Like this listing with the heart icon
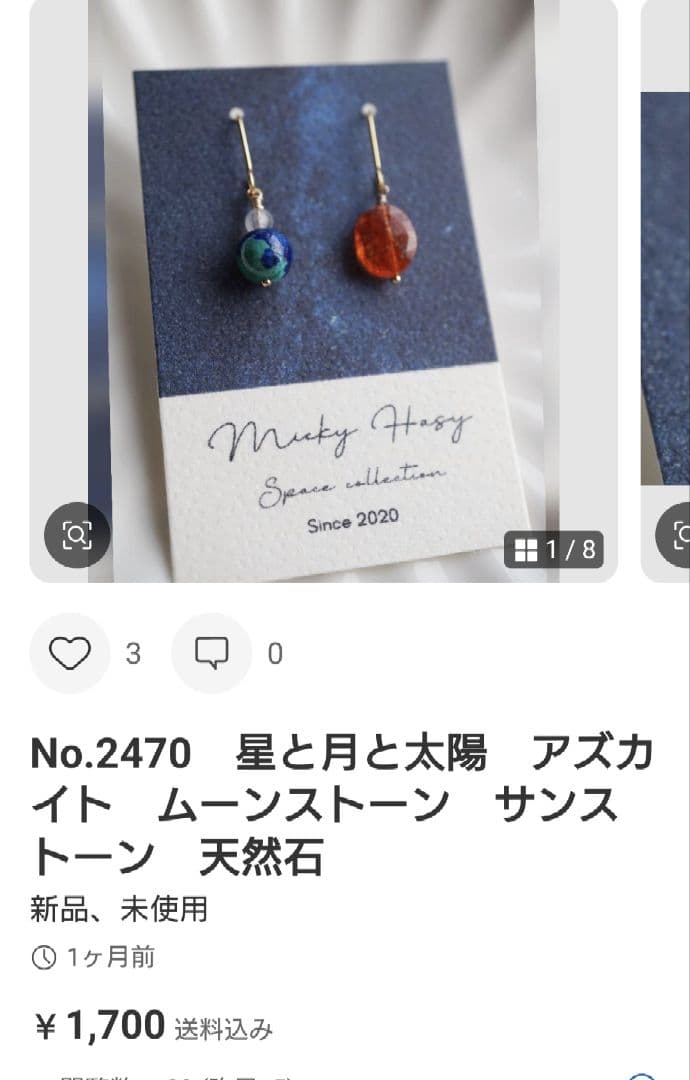 tap(70, 654)
